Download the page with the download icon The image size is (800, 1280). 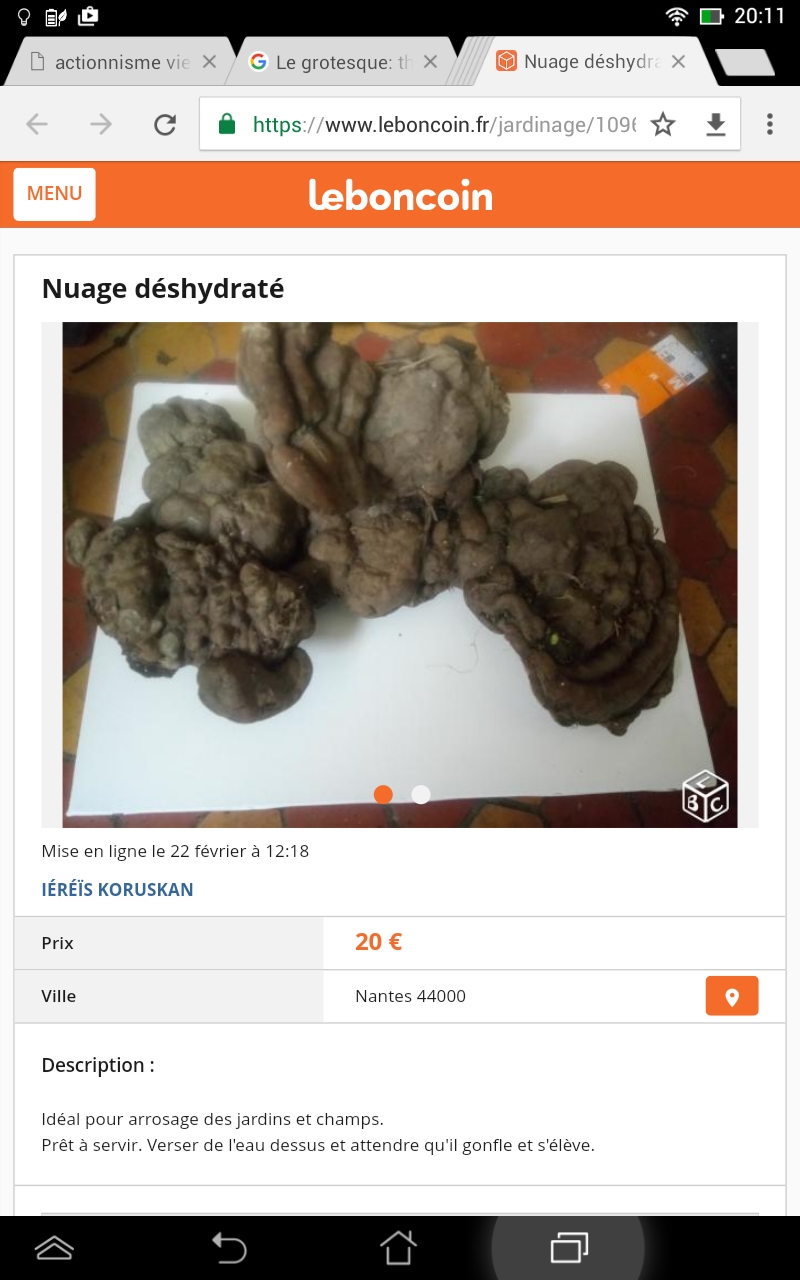click(x=716, y=124)
